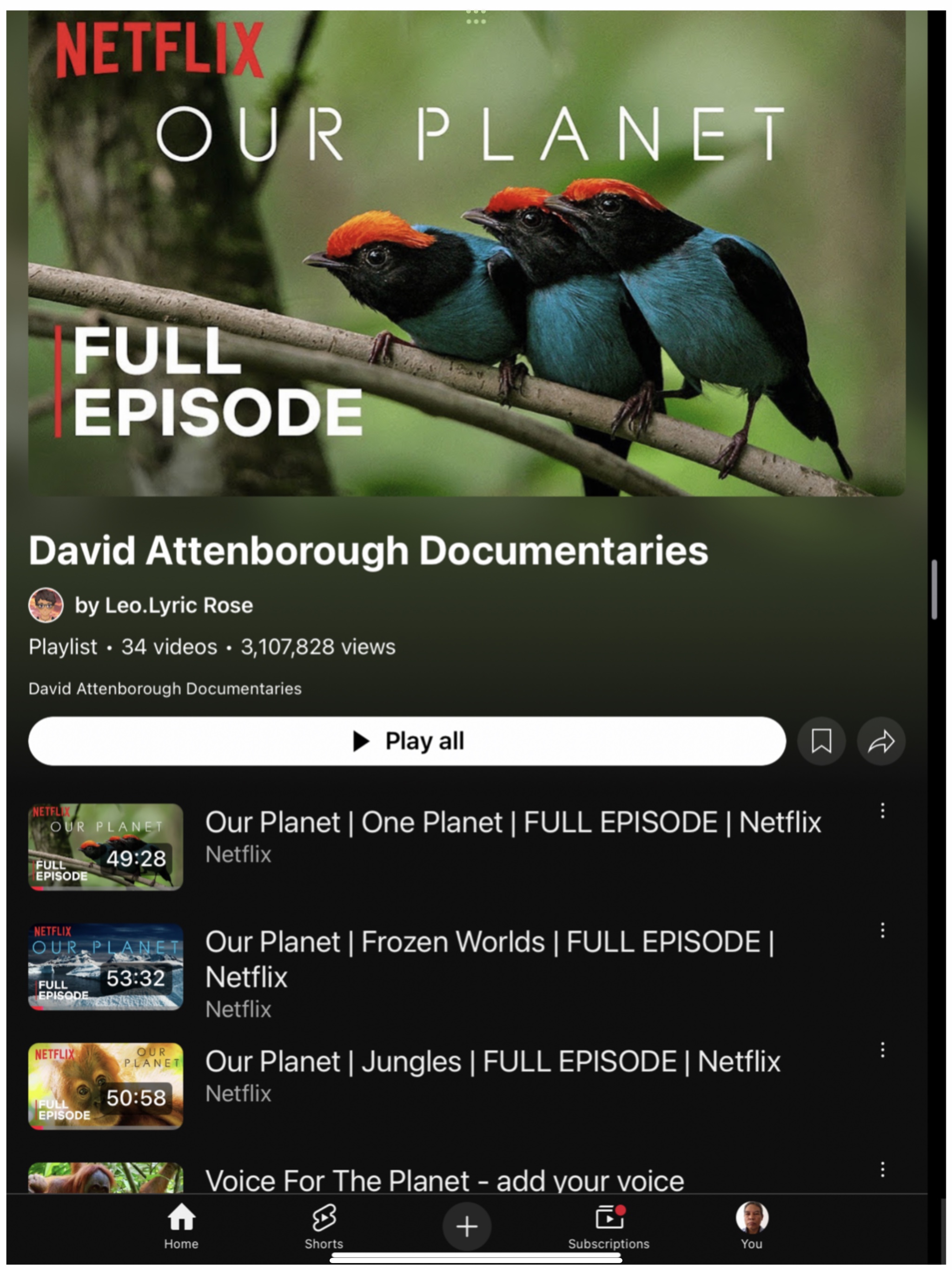
Task: Open Our Planet Jungles full episode
Action: click(493, 1062)
